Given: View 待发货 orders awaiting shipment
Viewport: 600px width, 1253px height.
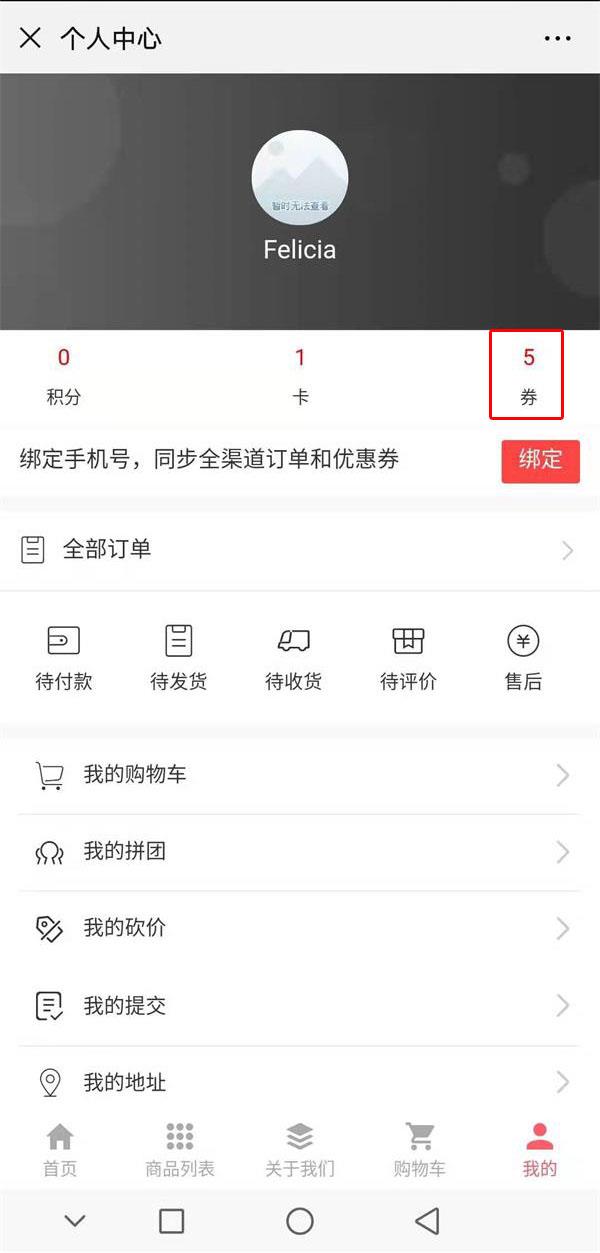Looking at the screenshot, I should (x=179, y=659).
